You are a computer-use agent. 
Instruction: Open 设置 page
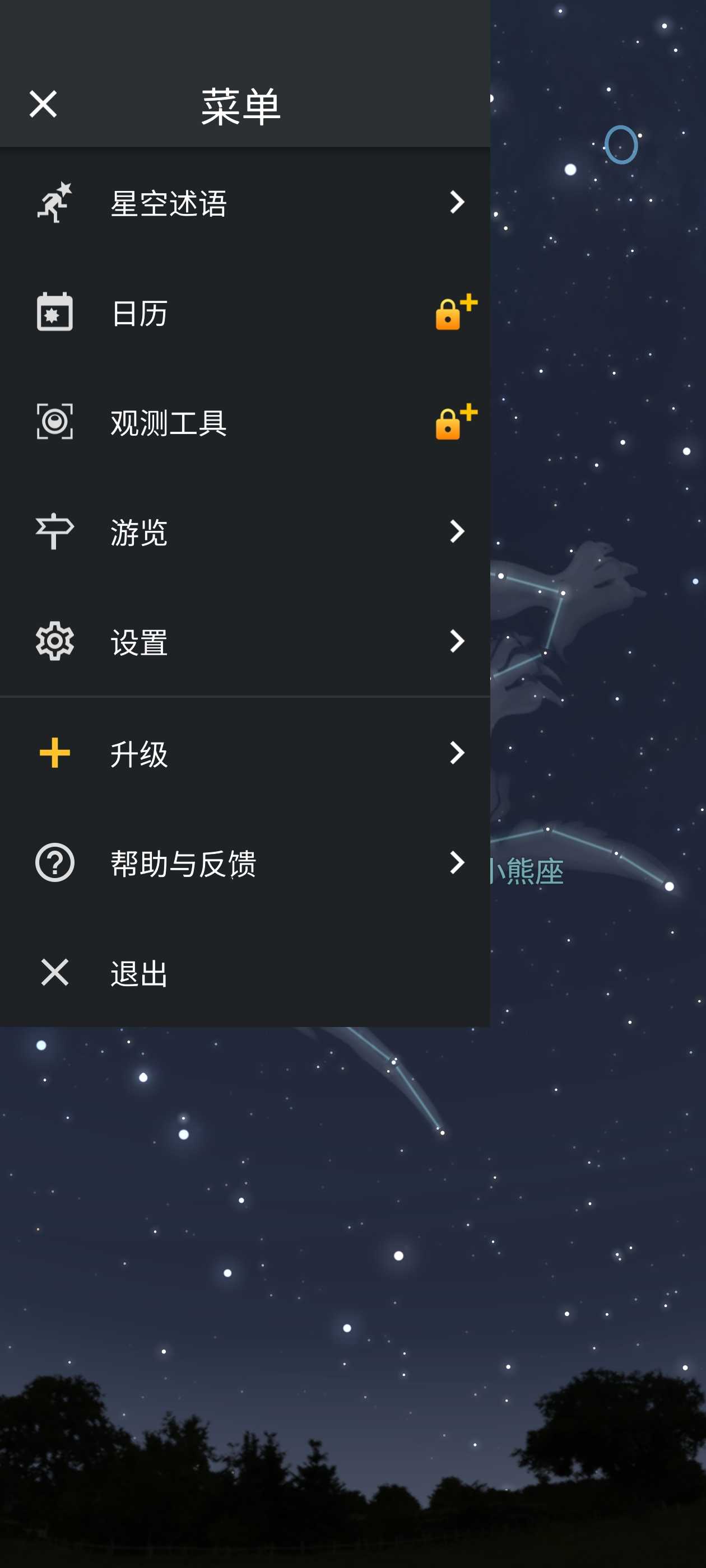pos(244,642)
